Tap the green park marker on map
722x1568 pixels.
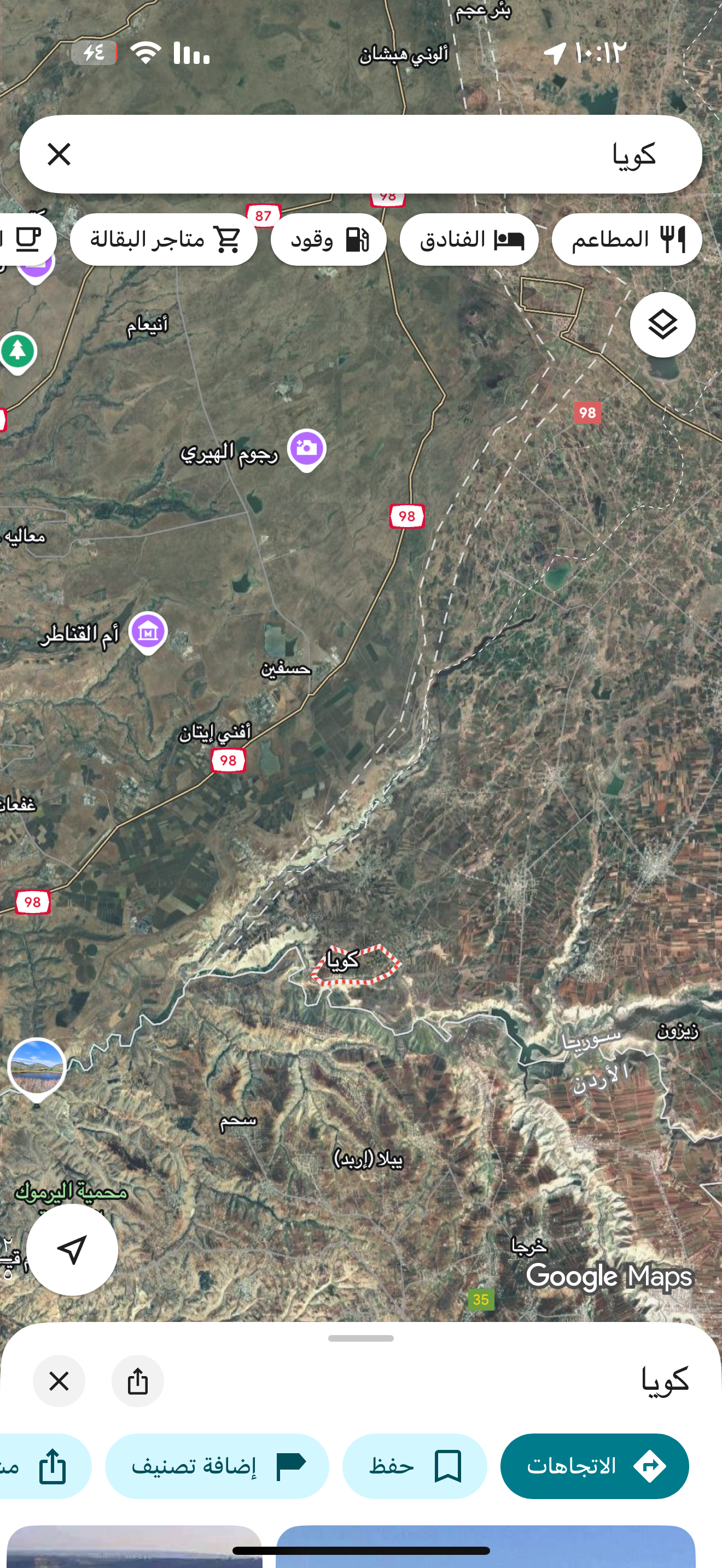coord(18,350)
